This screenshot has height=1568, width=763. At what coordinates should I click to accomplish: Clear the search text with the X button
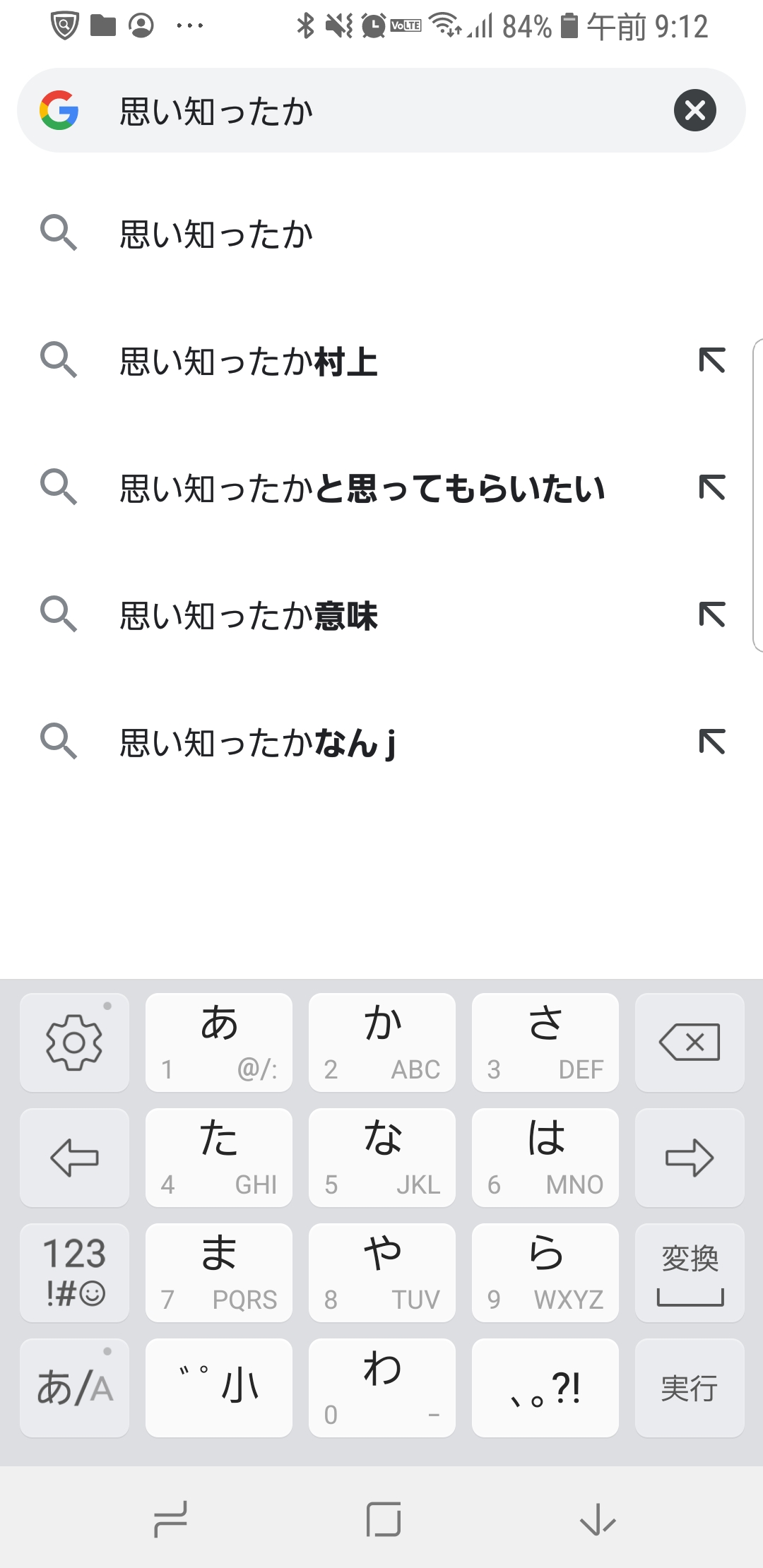(x=695, y=110)
